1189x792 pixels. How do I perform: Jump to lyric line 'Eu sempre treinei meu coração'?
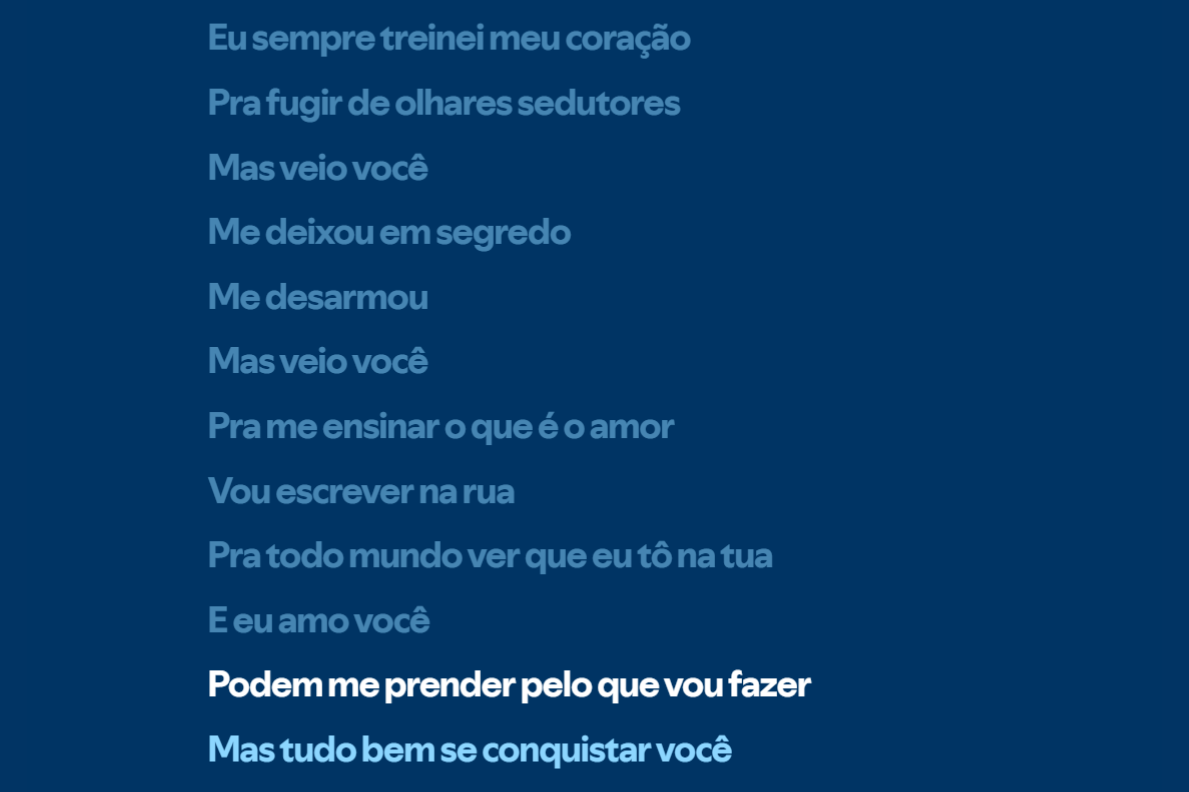[448, 38]
